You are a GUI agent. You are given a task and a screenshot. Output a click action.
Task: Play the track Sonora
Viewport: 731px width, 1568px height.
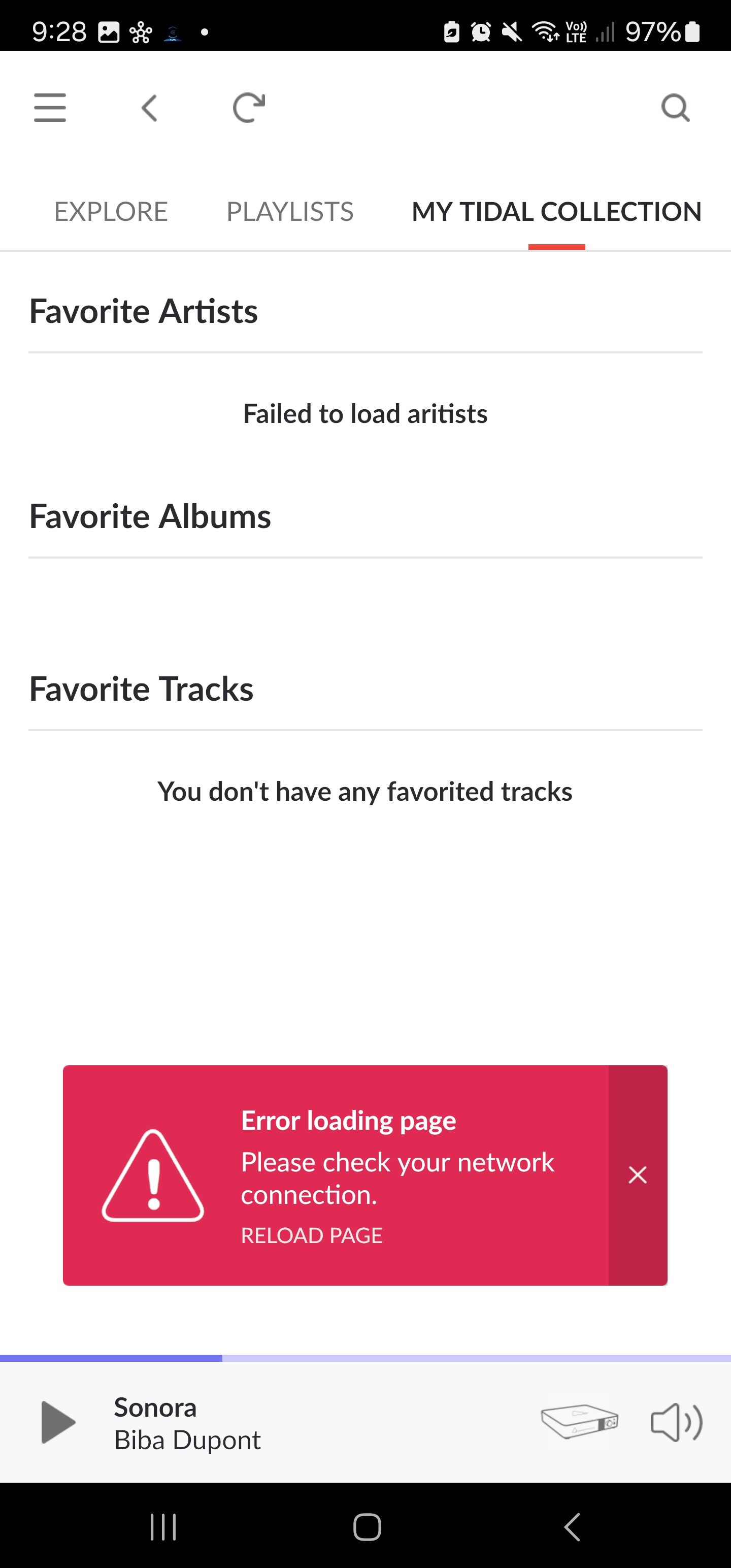(x=58, y=1422)
